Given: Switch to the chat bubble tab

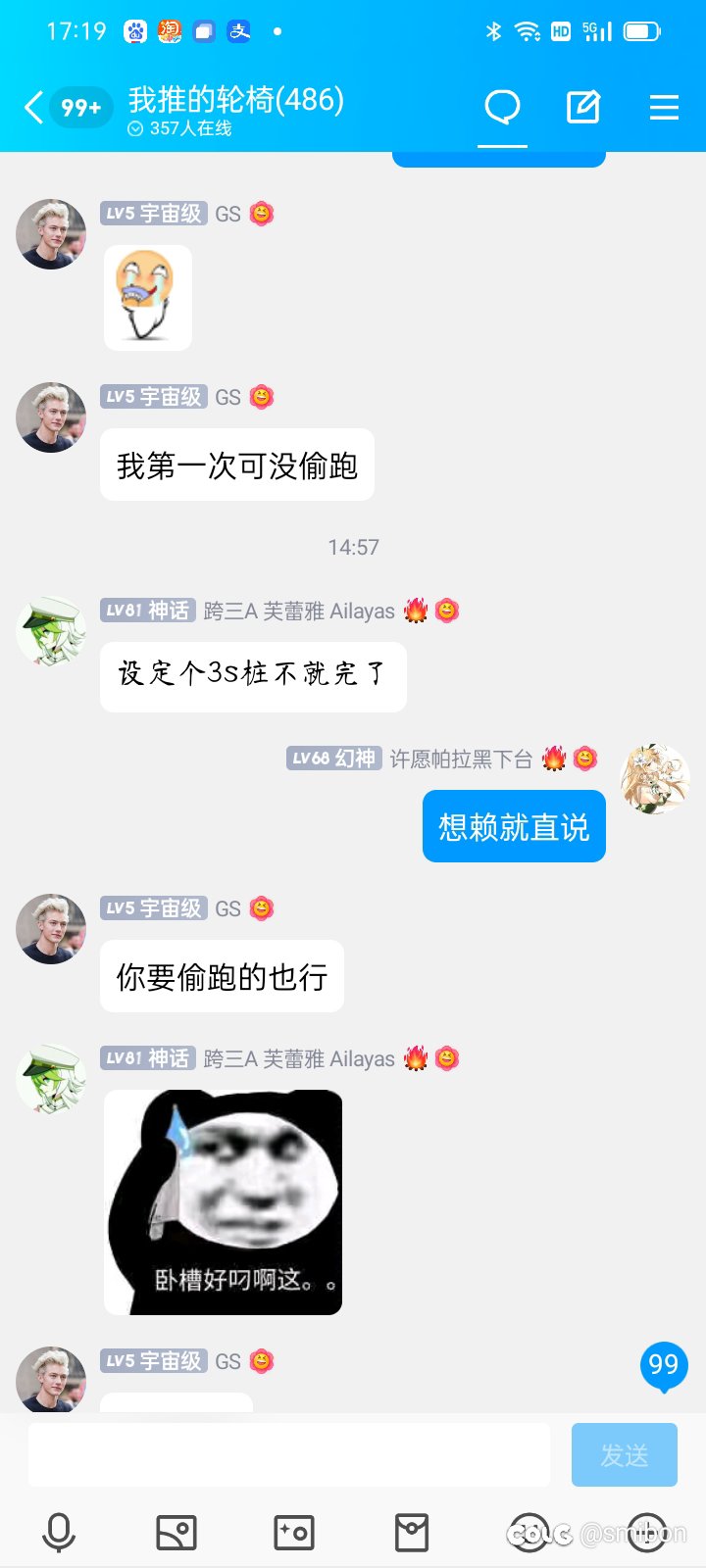Looking at the screenshot, I should tap(502, 107).
